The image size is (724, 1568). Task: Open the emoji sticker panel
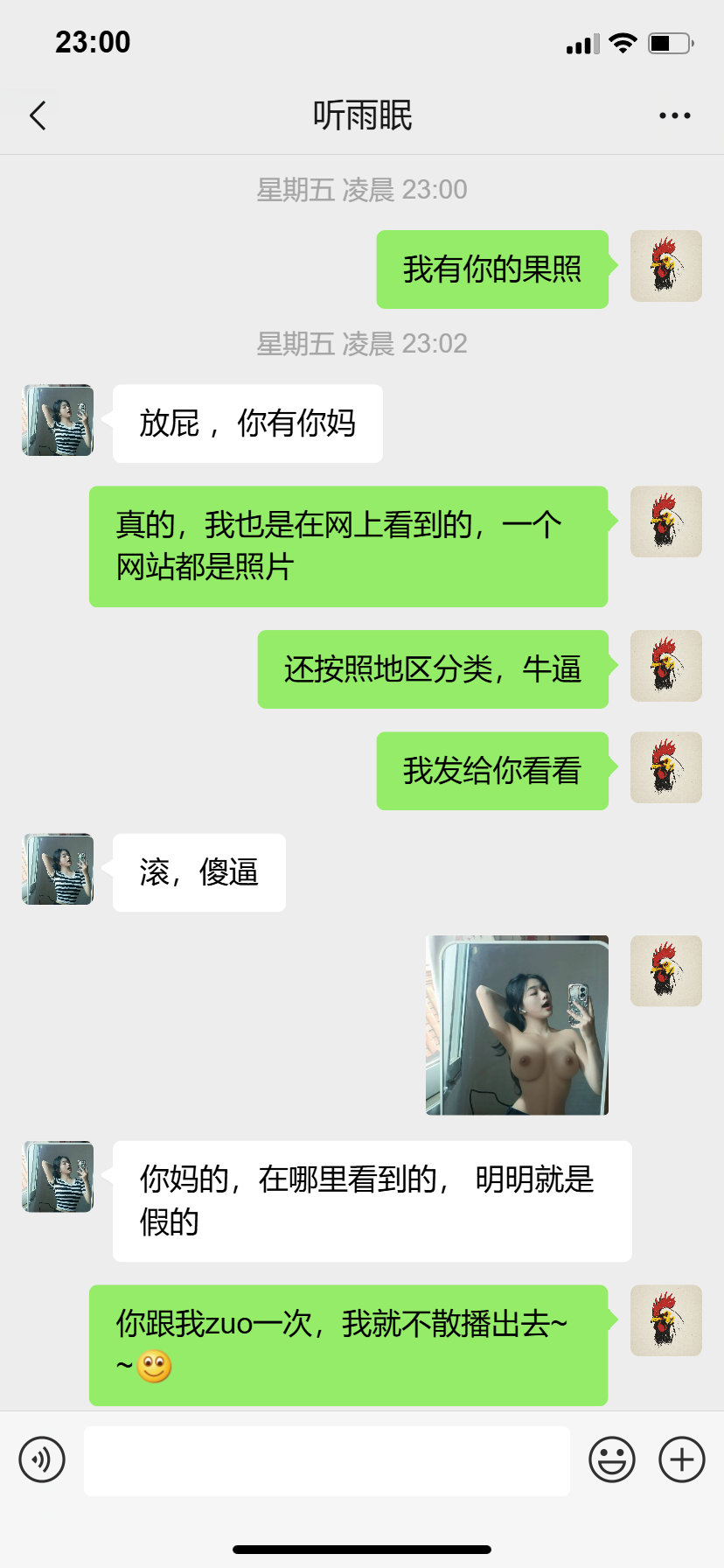[611, 1459]
